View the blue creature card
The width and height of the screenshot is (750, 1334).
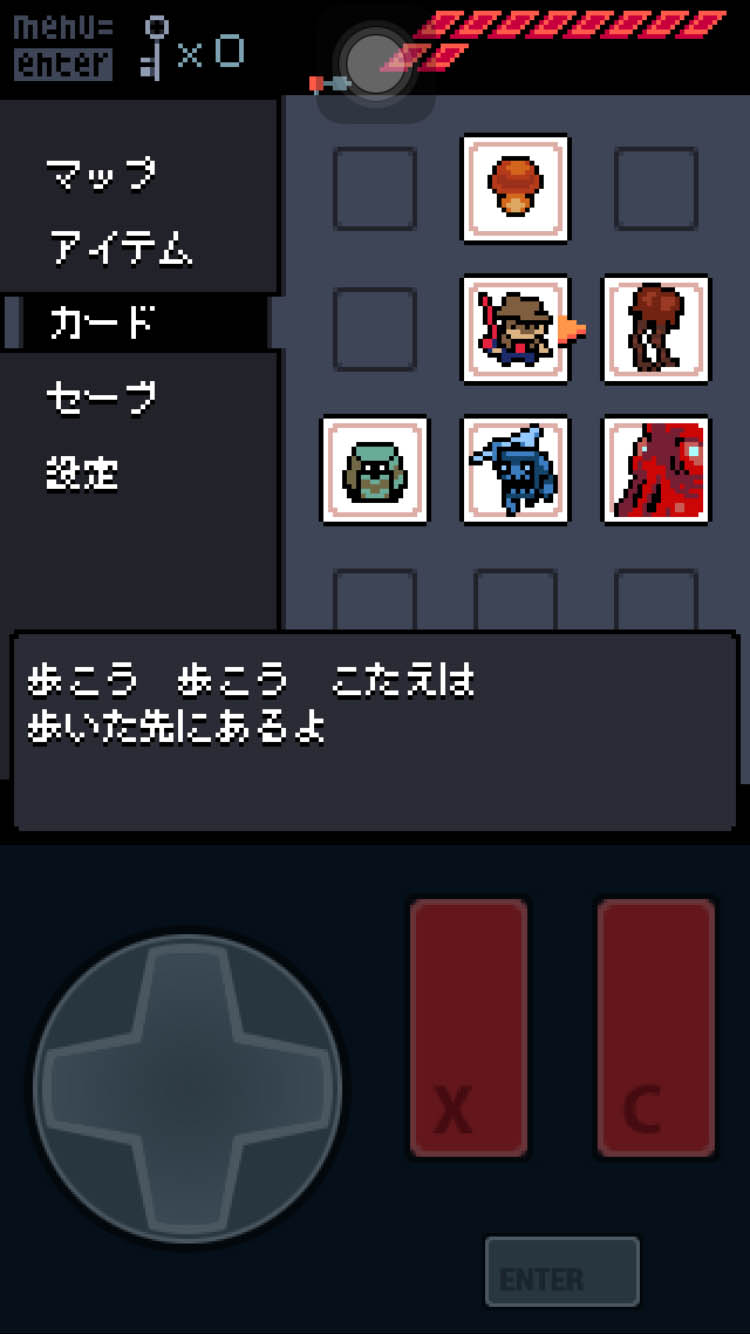tap(515, 470)
